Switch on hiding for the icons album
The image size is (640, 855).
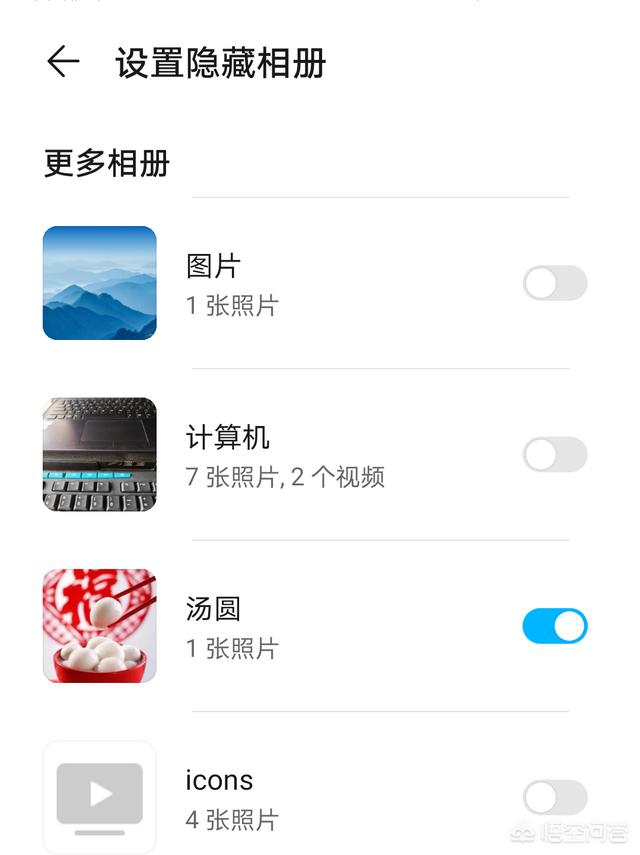pyautogui.click(x=555, y=798)
